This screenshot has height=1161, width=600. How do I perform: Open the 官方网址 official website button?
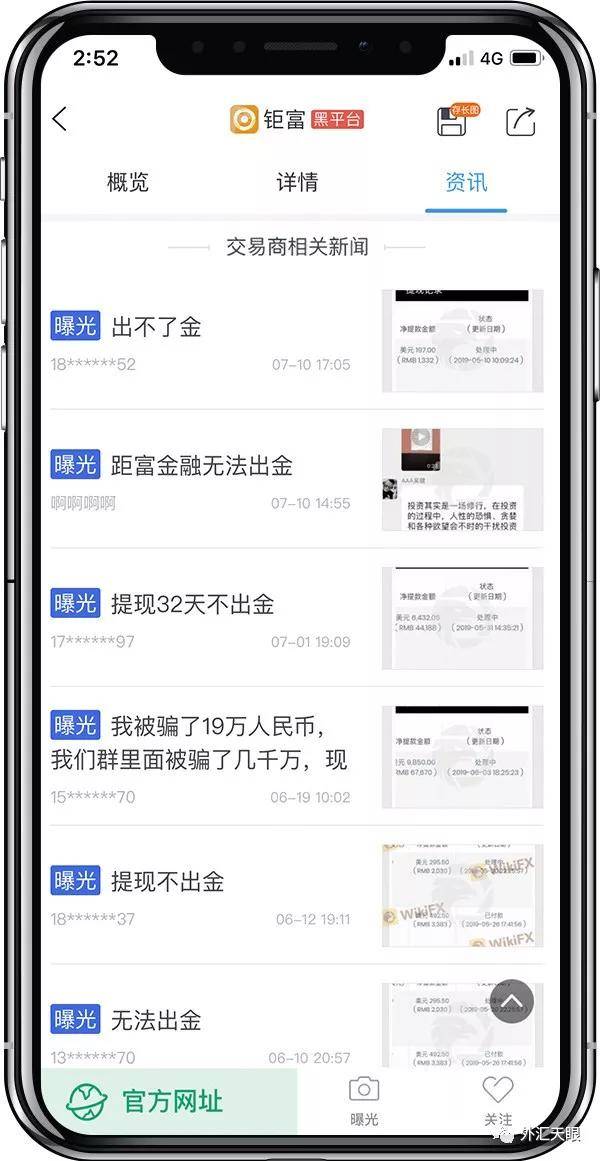pos(170,1101)
